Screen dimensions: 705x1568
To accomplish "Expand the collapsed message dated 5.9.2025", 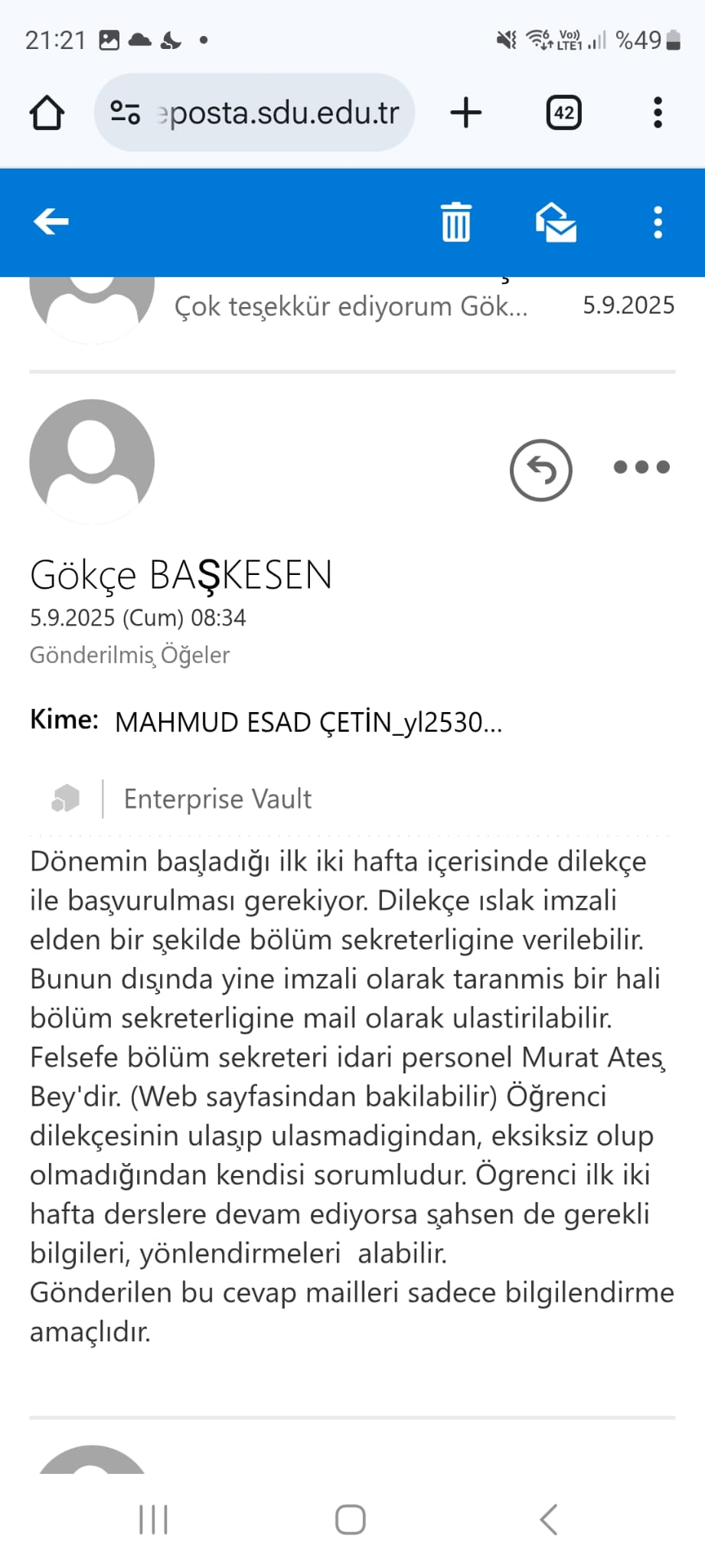I will [351, 306].
